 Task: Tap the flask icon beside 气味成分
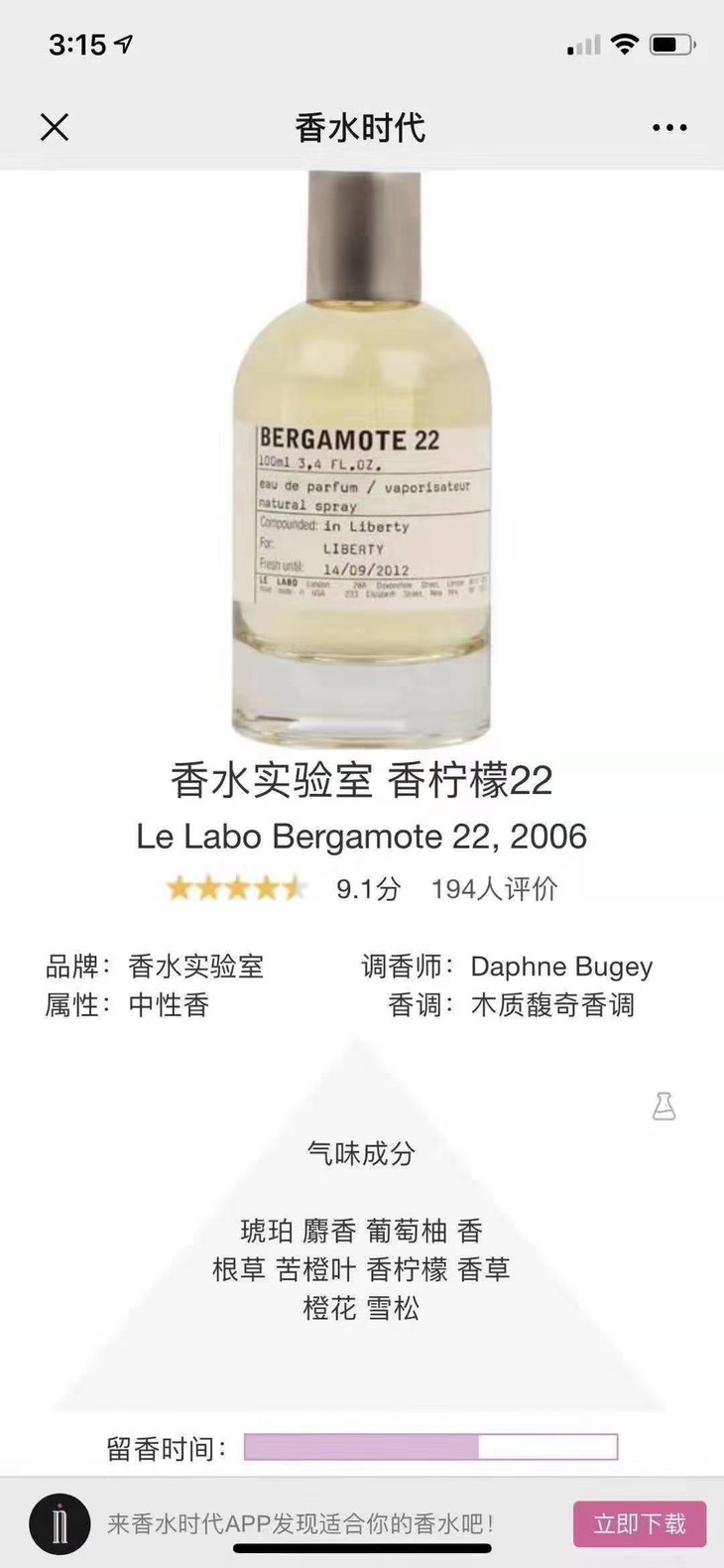pyautogui.click(x=664, y=1107)
